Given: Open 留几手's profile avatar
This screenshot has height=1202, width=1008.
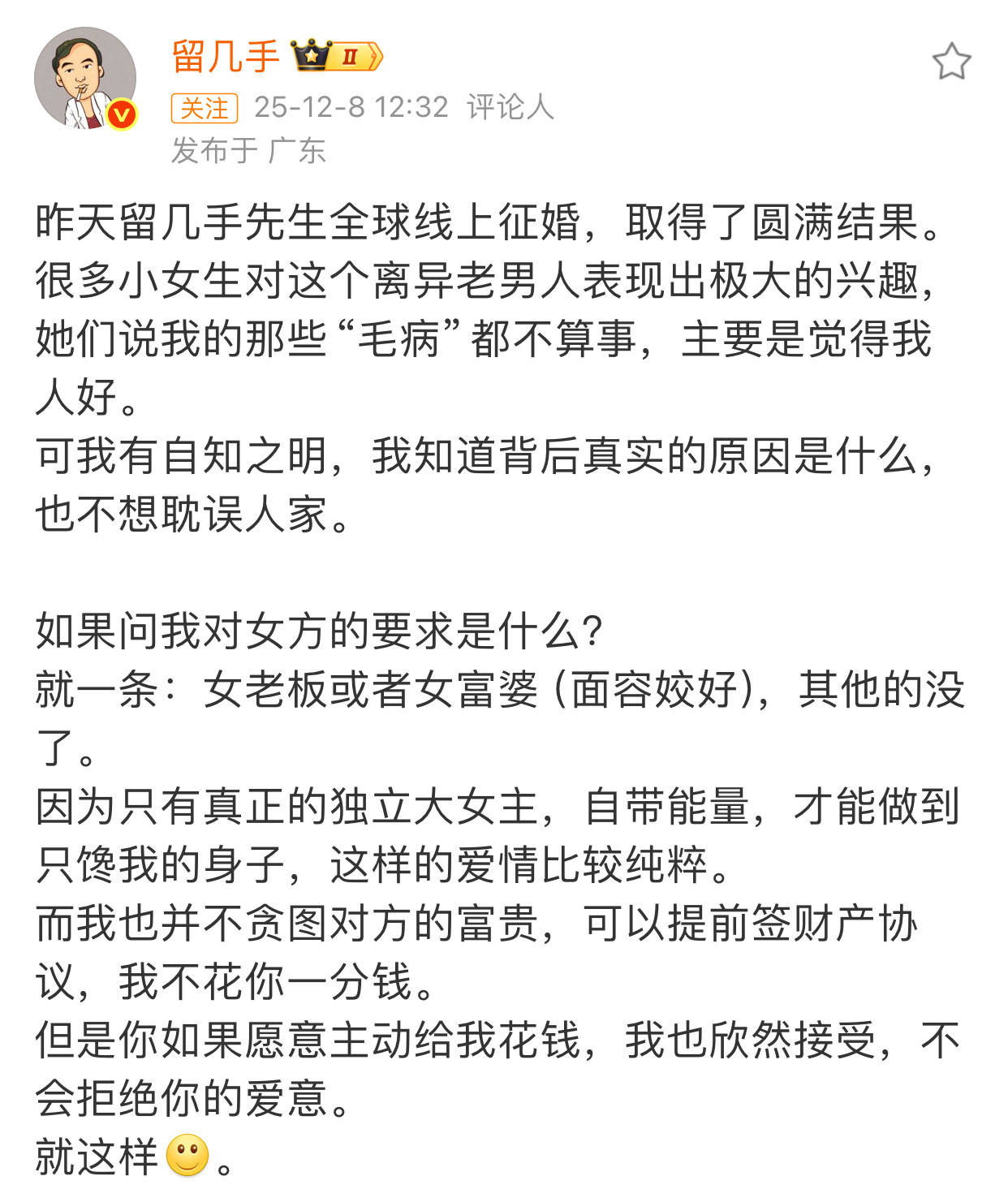Looking at the screenshot, I should click(85, 77).
